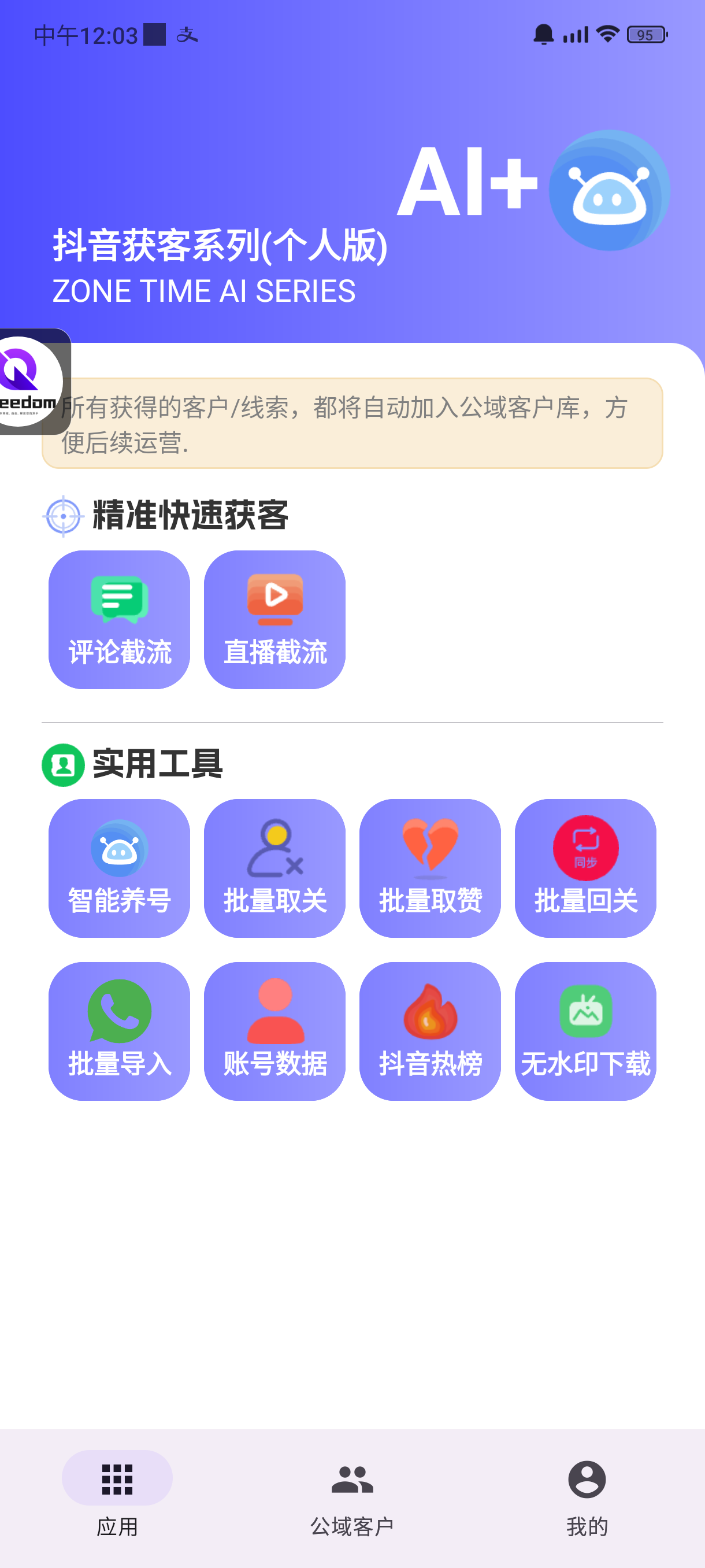Open 批量取关 batch unfollow
Viewport: 705px width, 1568px height.
coord(274,868)
